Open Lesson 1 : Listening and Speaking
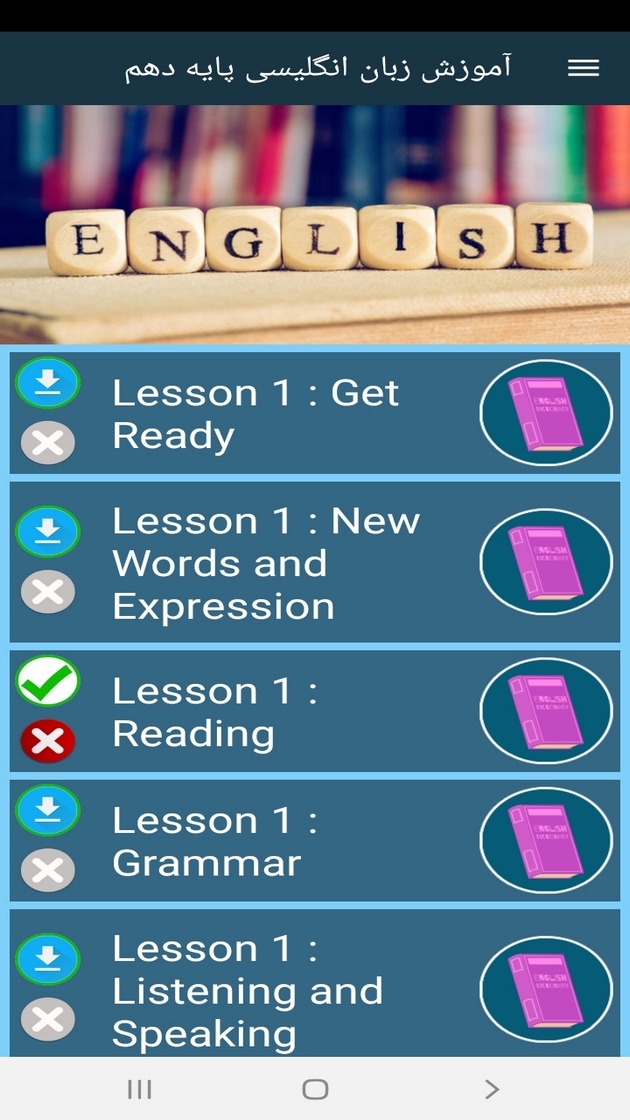The height and width of the screenshot is (1120, 630). 314,983
